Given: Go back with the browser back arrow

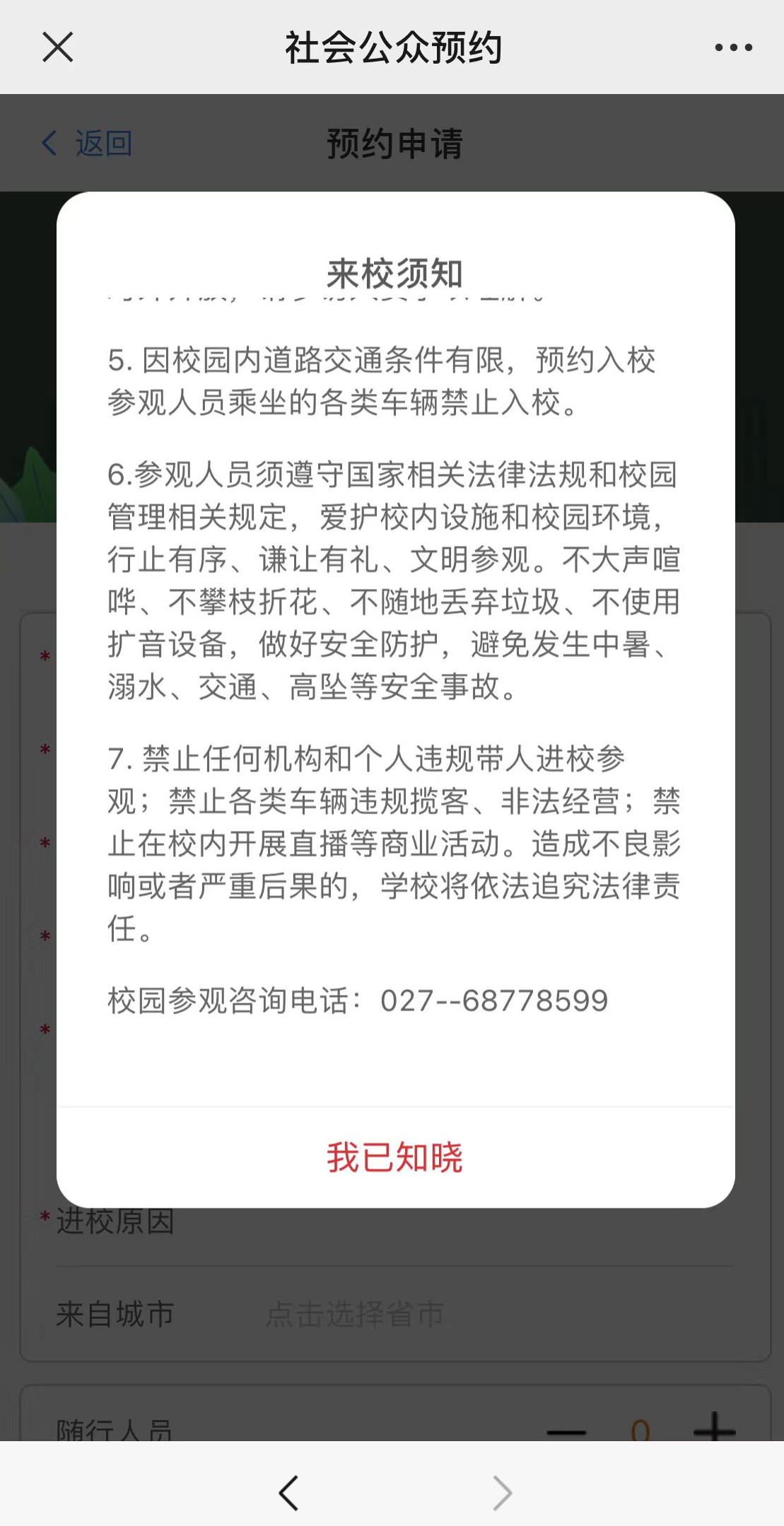Looking at the screenshot, I should click(x=288, y=1493).
